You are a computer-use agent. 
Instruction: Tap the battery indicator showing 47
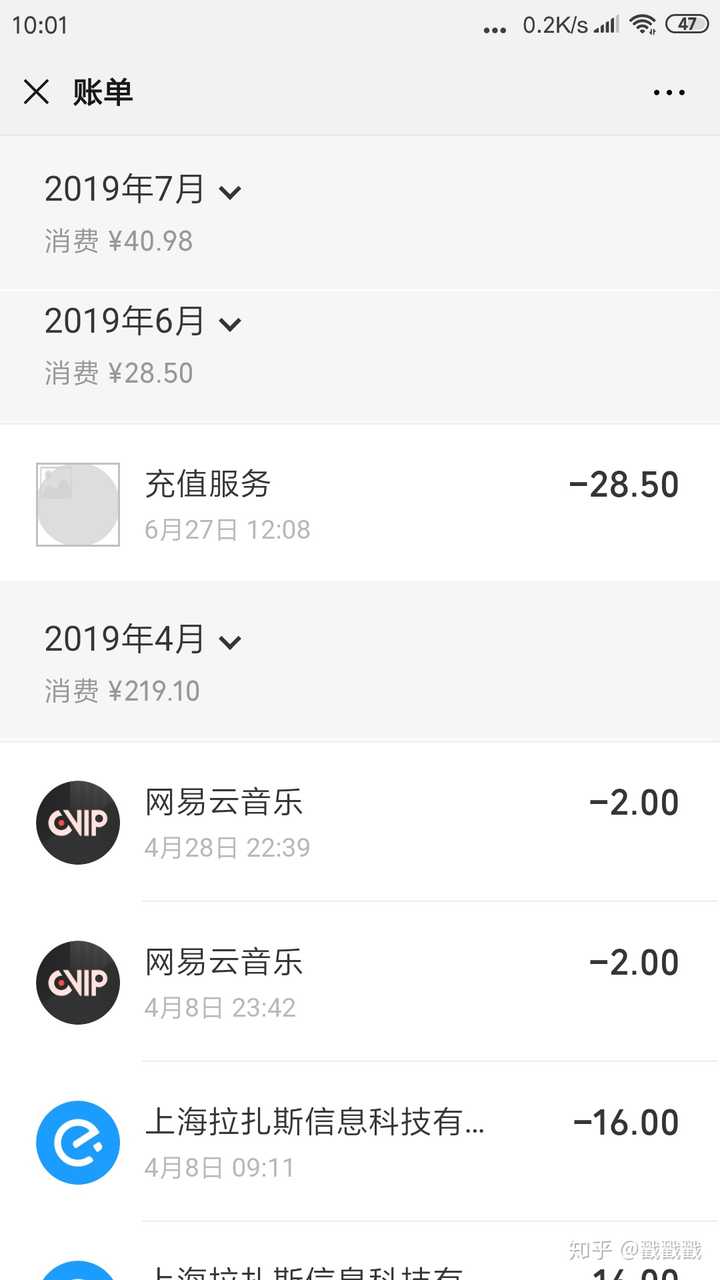tap(685, 25)
